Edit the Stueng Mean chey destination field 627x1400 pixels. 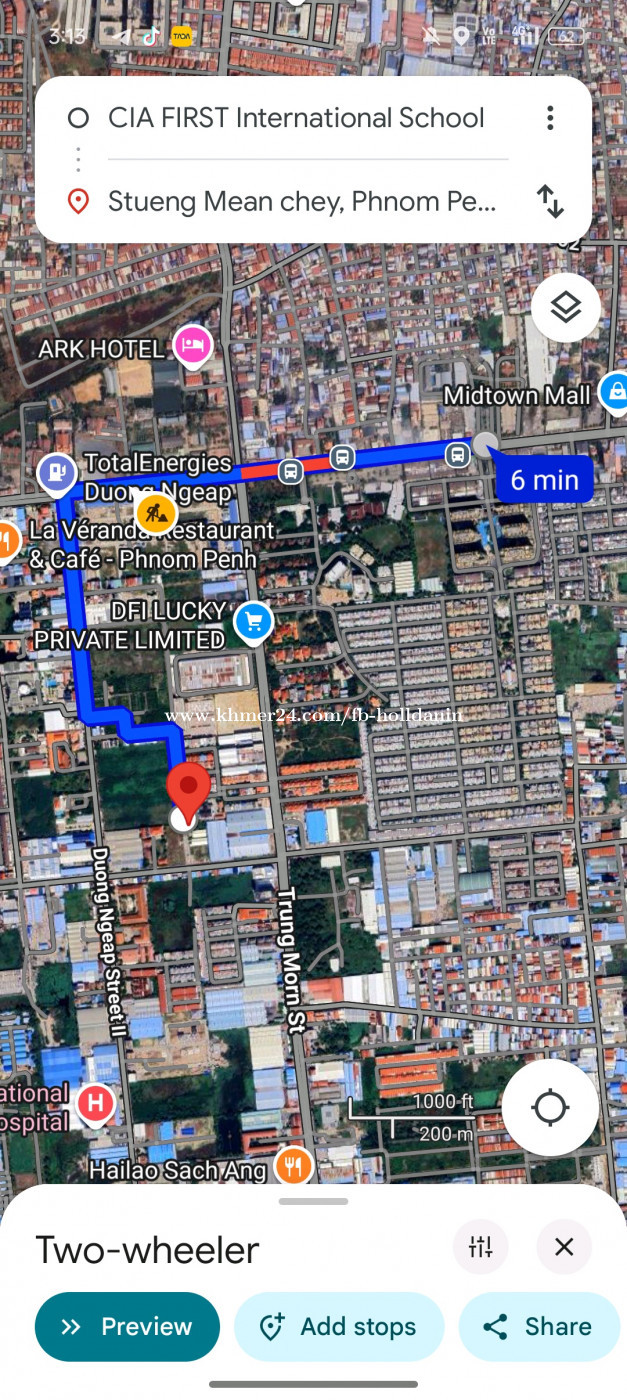point(302,202)
